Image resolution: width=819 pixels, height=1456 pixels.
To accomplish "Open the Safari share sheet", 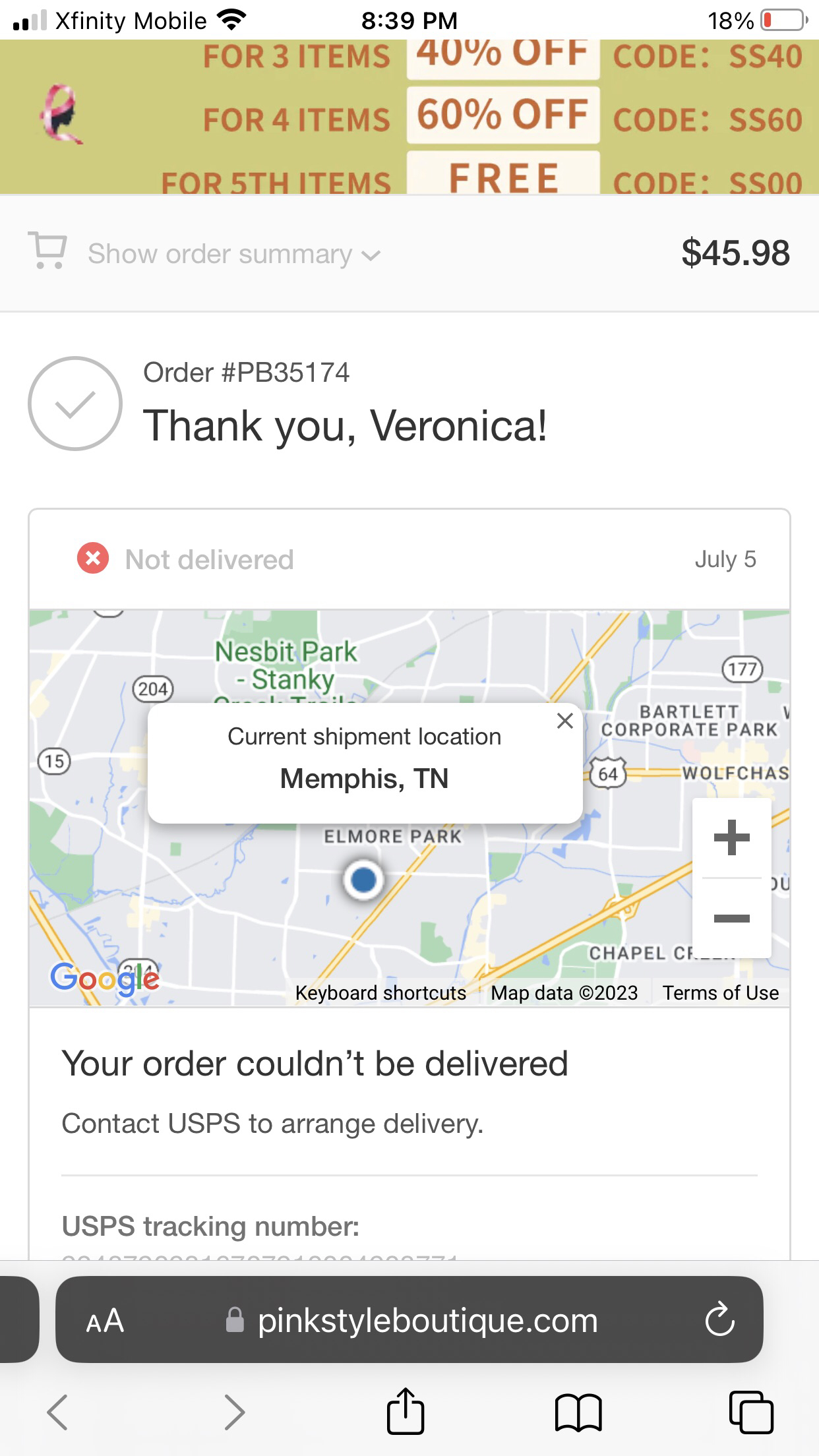I will click(x=405, y=1412).
